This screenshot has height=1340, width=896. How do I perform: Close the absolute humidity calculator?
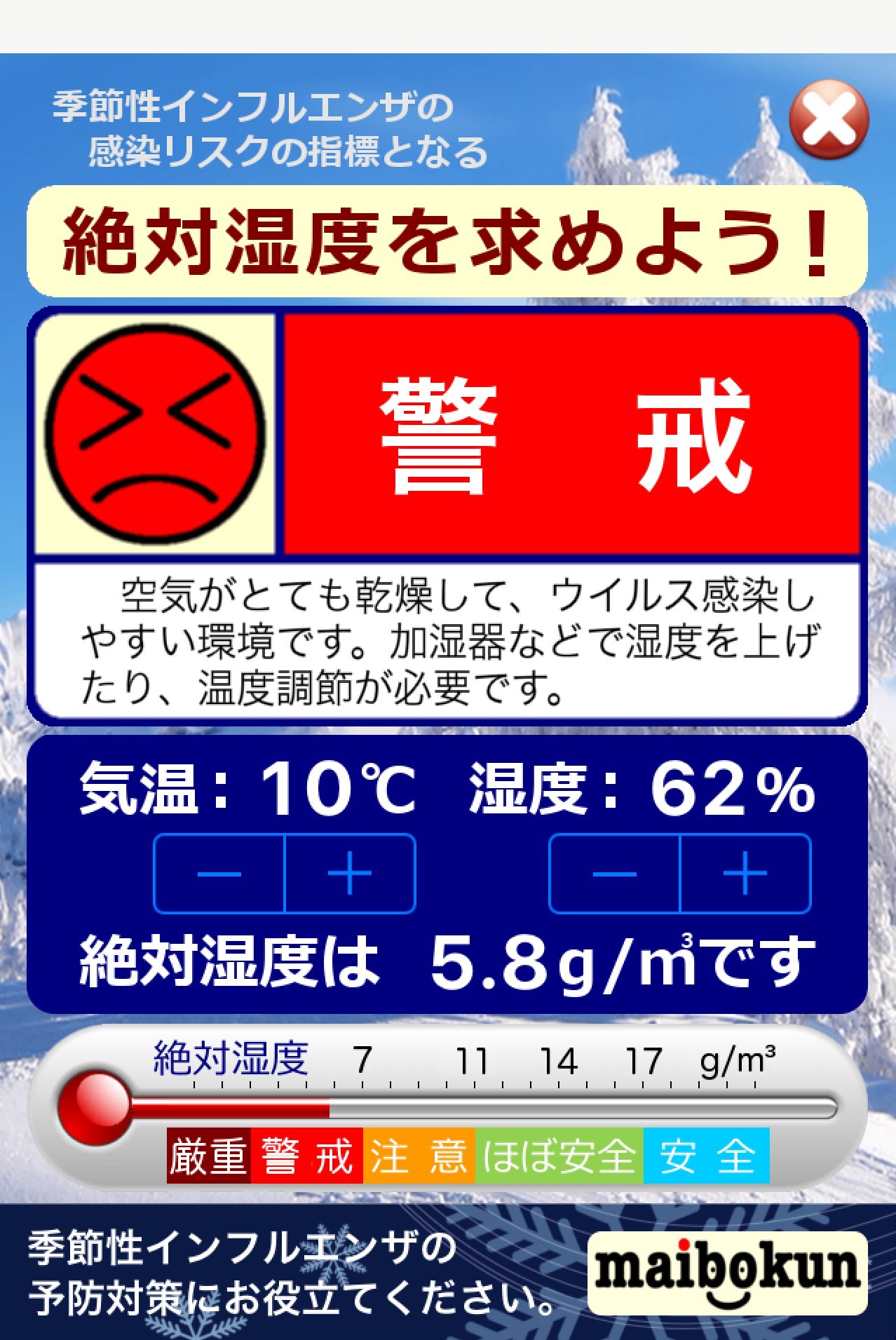829,119
